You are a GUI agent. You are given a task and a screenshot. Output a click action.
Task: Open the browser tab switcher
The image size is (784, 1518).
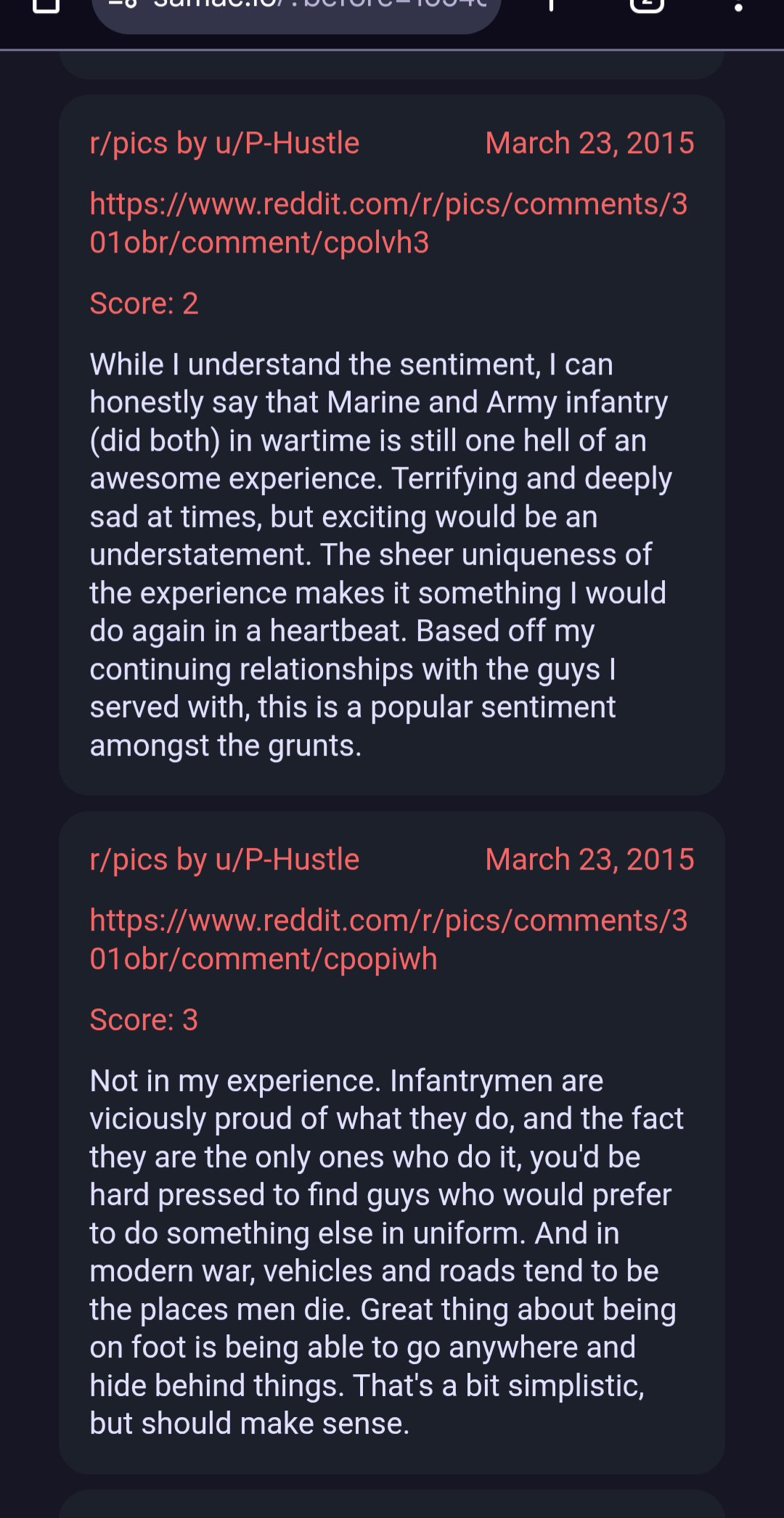[x=646, y=6]
